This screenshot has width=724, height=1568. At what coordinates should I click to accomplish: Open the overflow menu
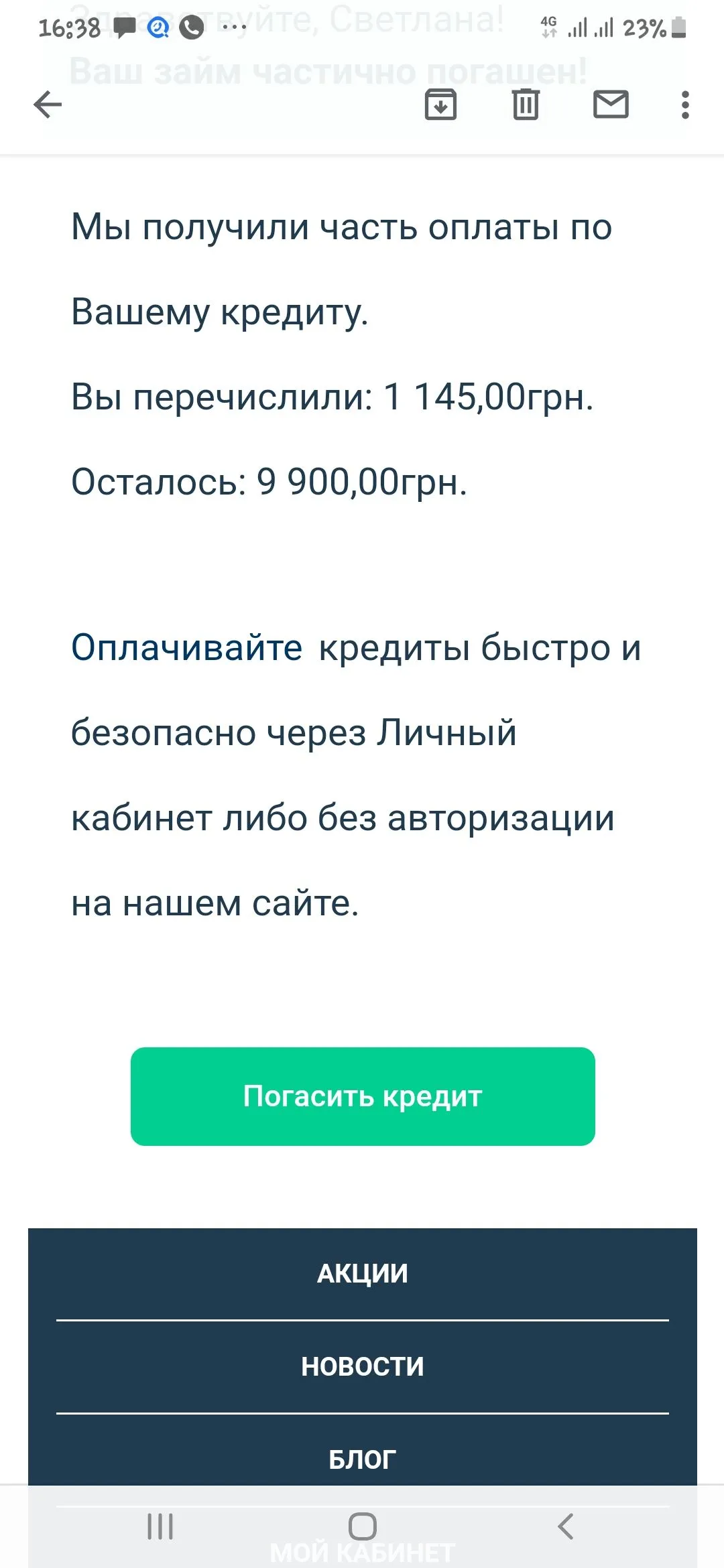(x=684, y=105)
